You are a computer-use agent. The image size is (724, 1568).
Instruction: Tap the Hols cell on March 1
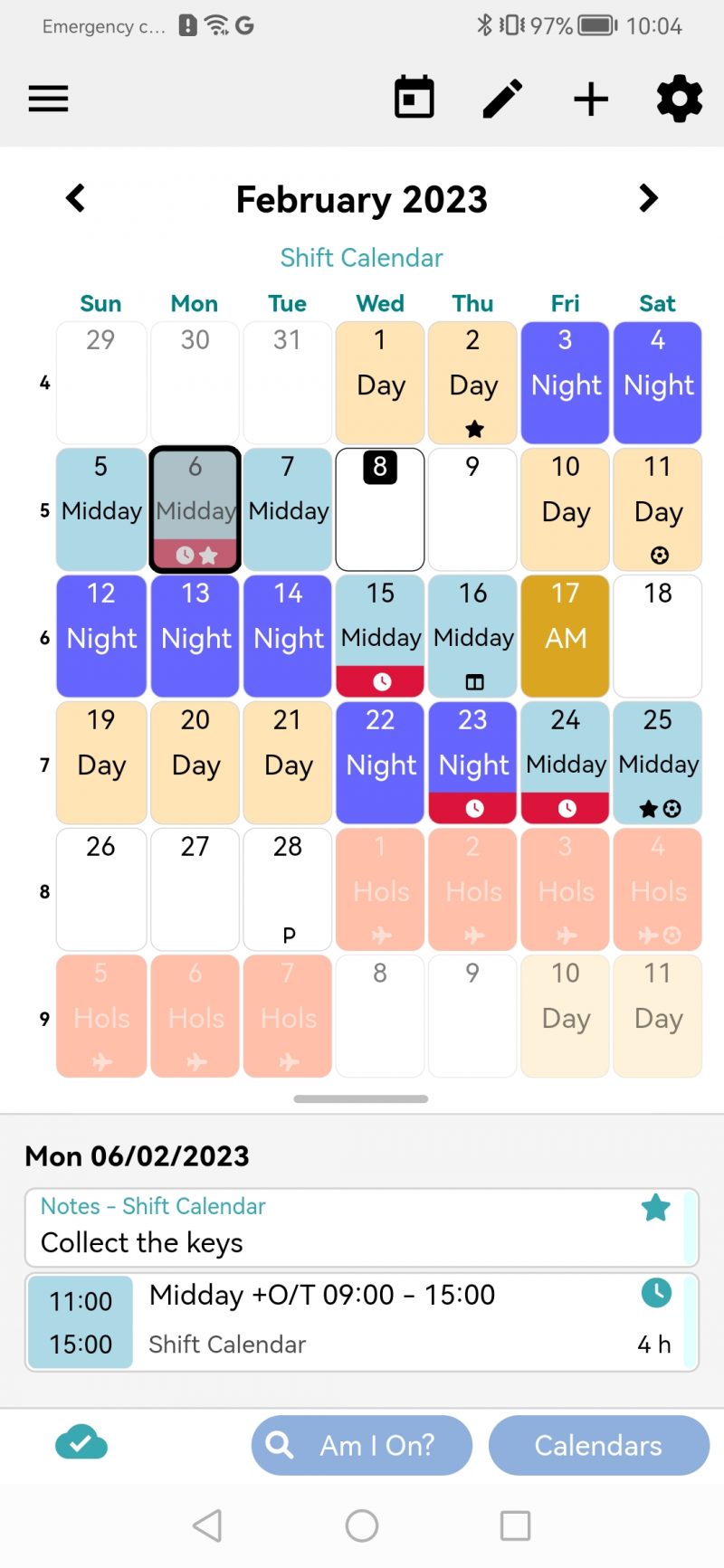(379, 889)
